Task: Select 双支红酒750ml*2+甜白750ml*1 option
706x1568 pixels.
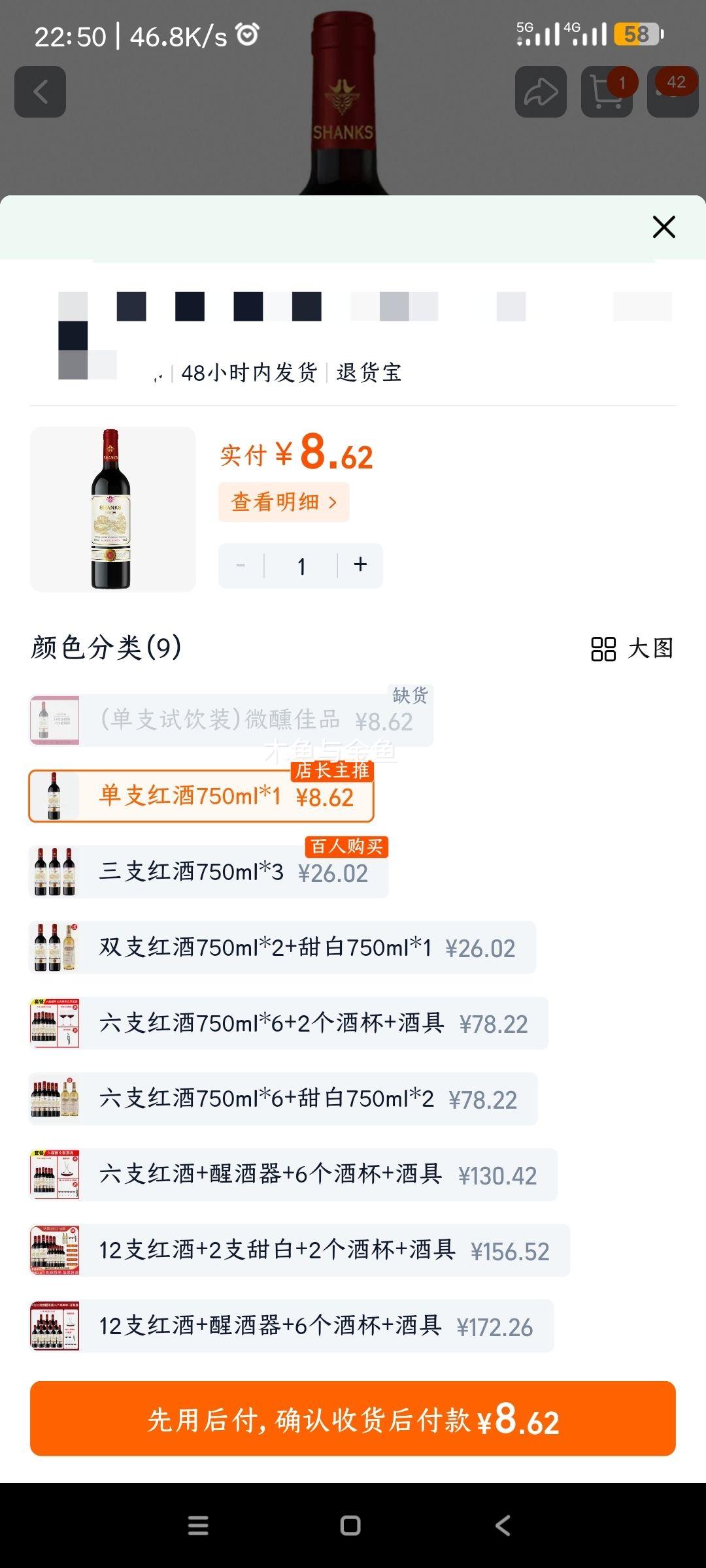Action: point(282,948)
